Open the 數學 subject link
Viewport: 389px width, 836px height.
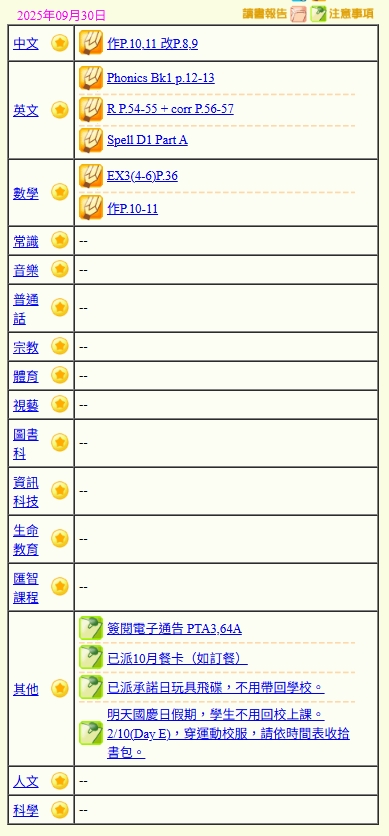(x=26, y=193)
